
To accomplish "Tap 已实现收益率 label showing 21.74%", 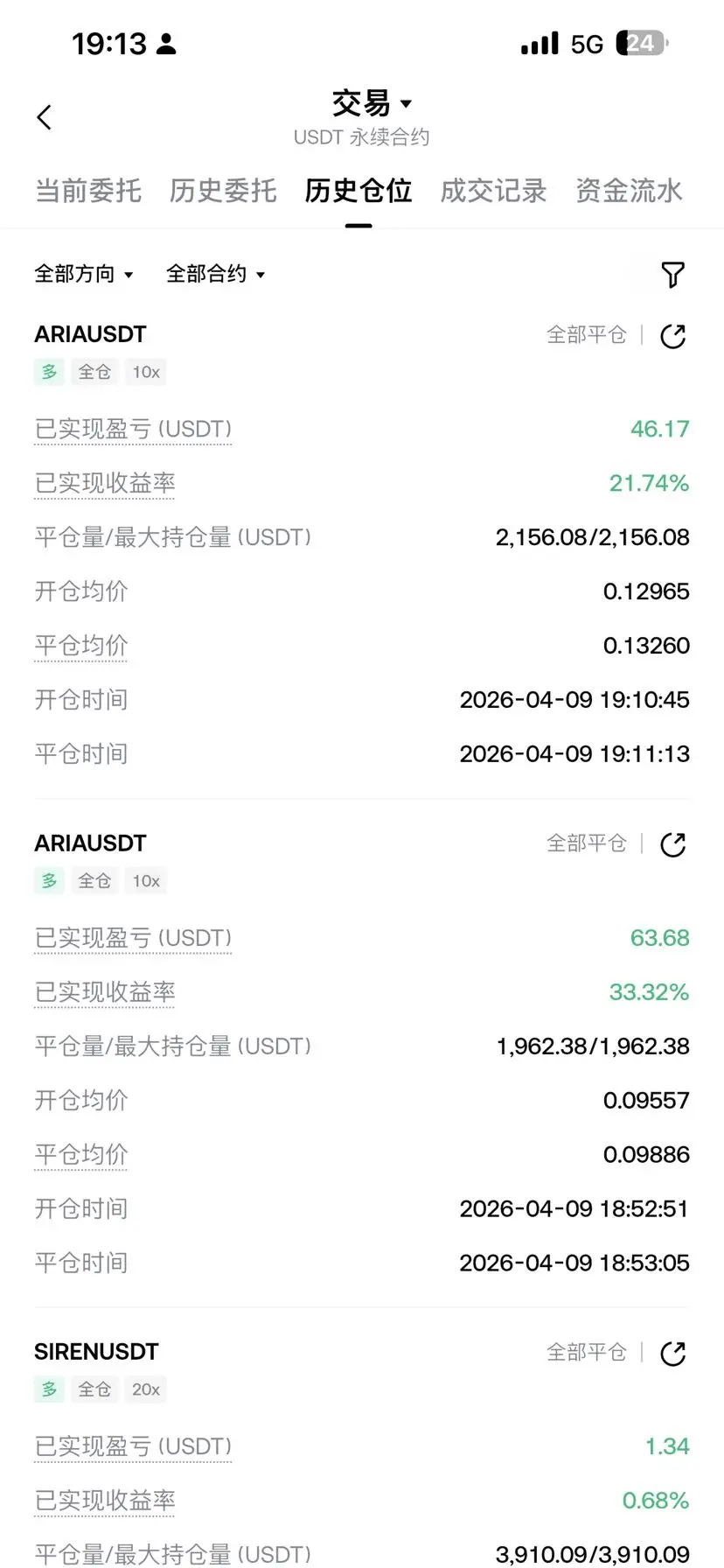I will click(x=105, y=484).
